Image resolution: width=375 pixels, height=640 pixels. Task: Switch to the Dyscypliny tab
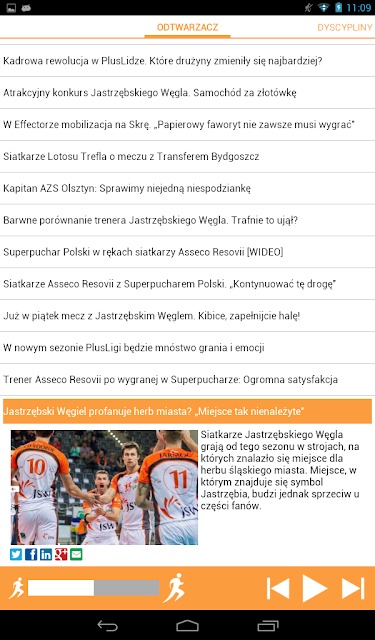click(x=345, y=27)
